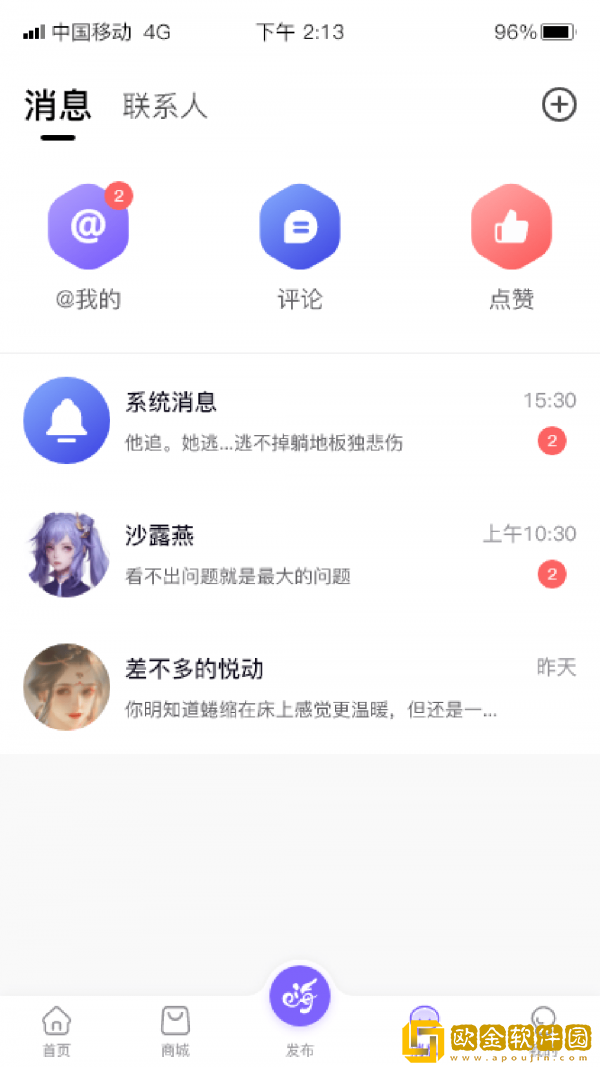Open 系统消息 system messages
The height and width of the screenshot is (1067, 600).
300,421
